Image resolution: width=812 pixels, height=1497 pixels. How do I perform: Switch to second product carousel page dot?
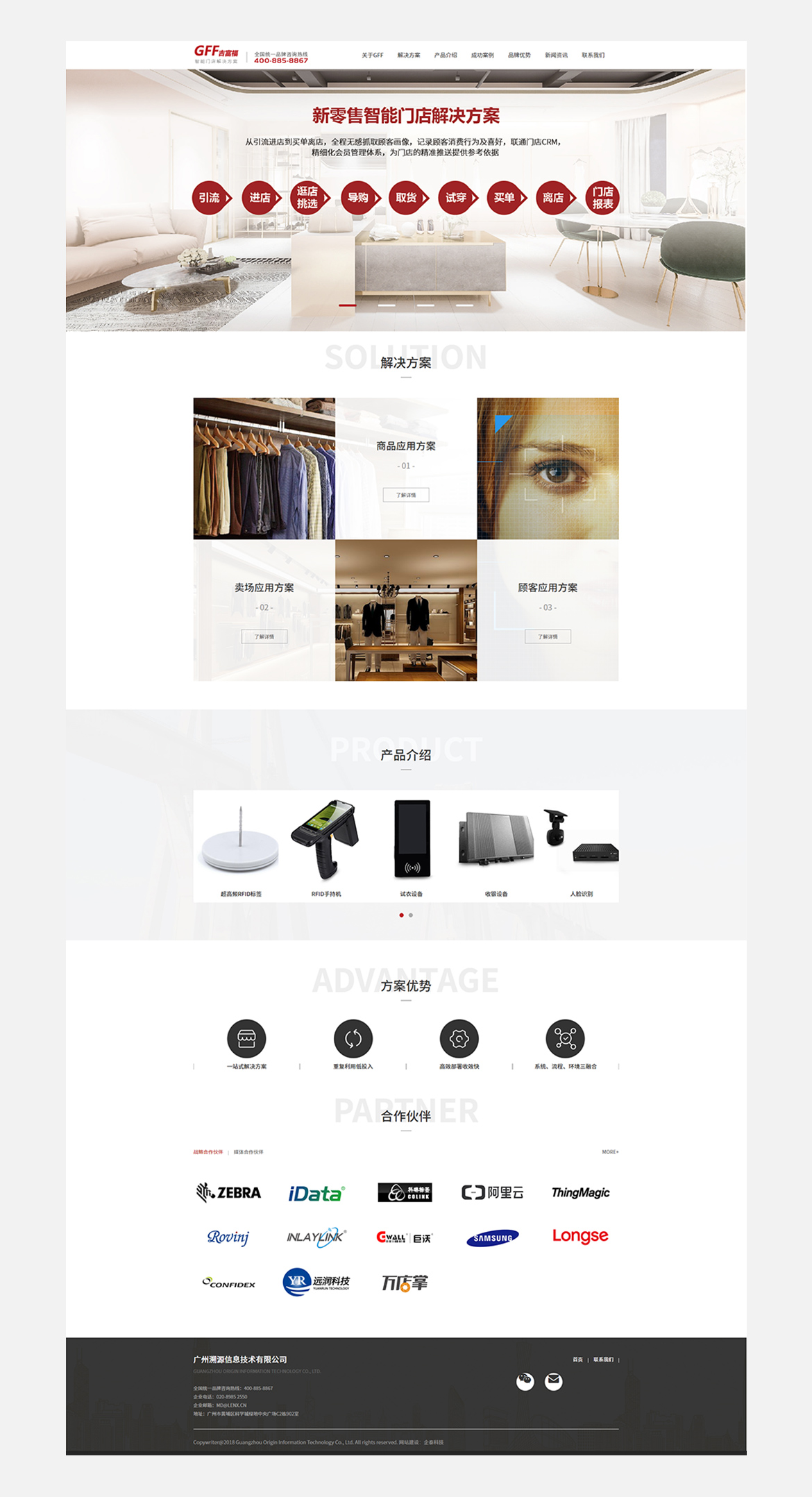point(411,915)
